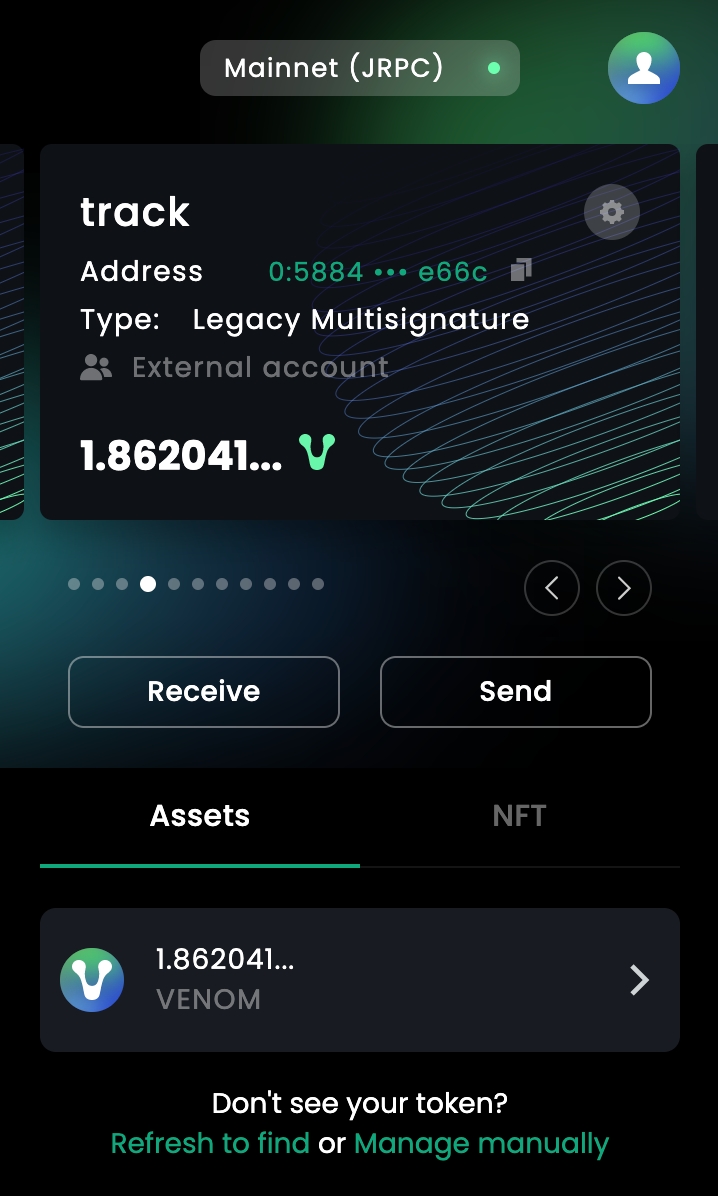Switch to the NFT tab
Screen dimensions: 718x1196
pos(519,816)
